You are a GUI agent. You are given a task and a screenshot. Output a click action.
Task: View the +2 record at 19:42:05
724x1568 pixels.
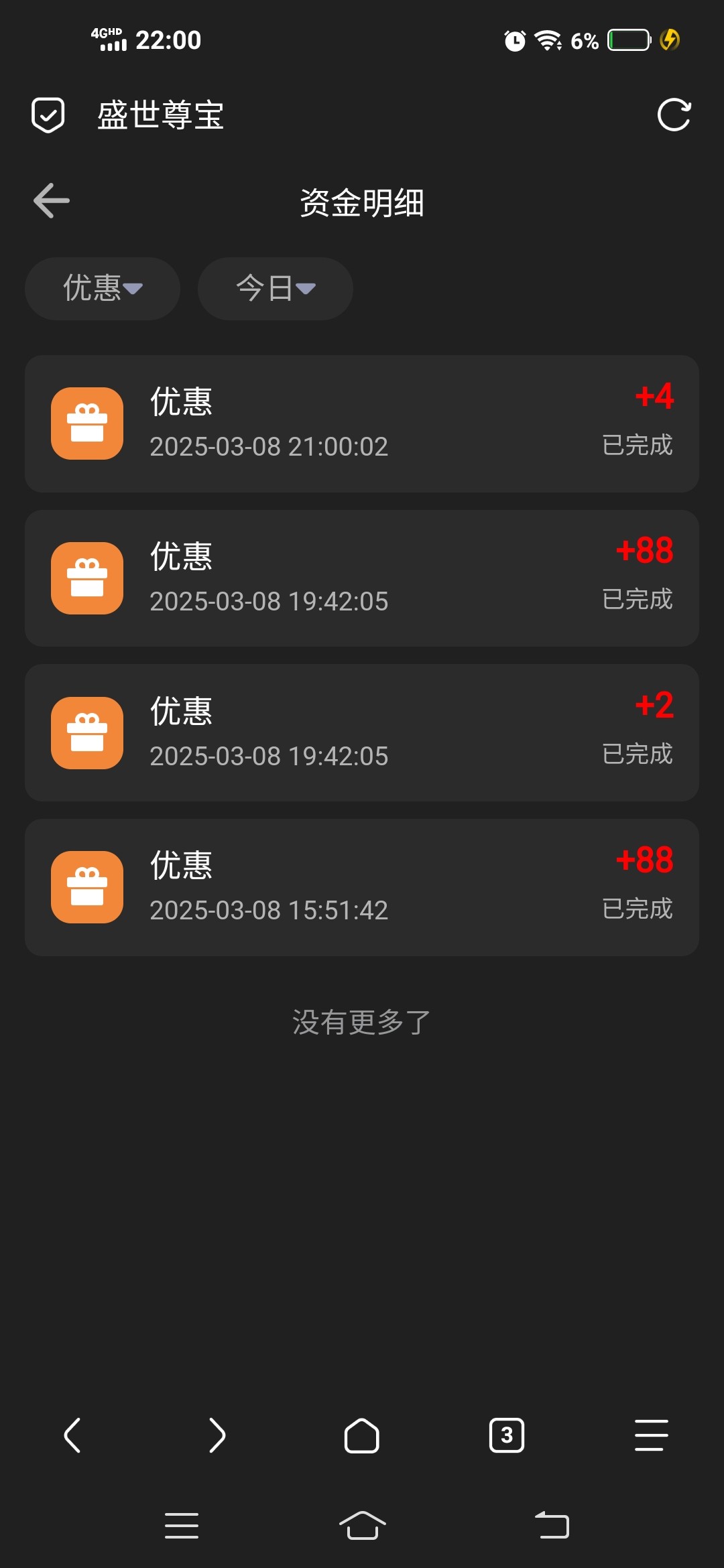362,733
